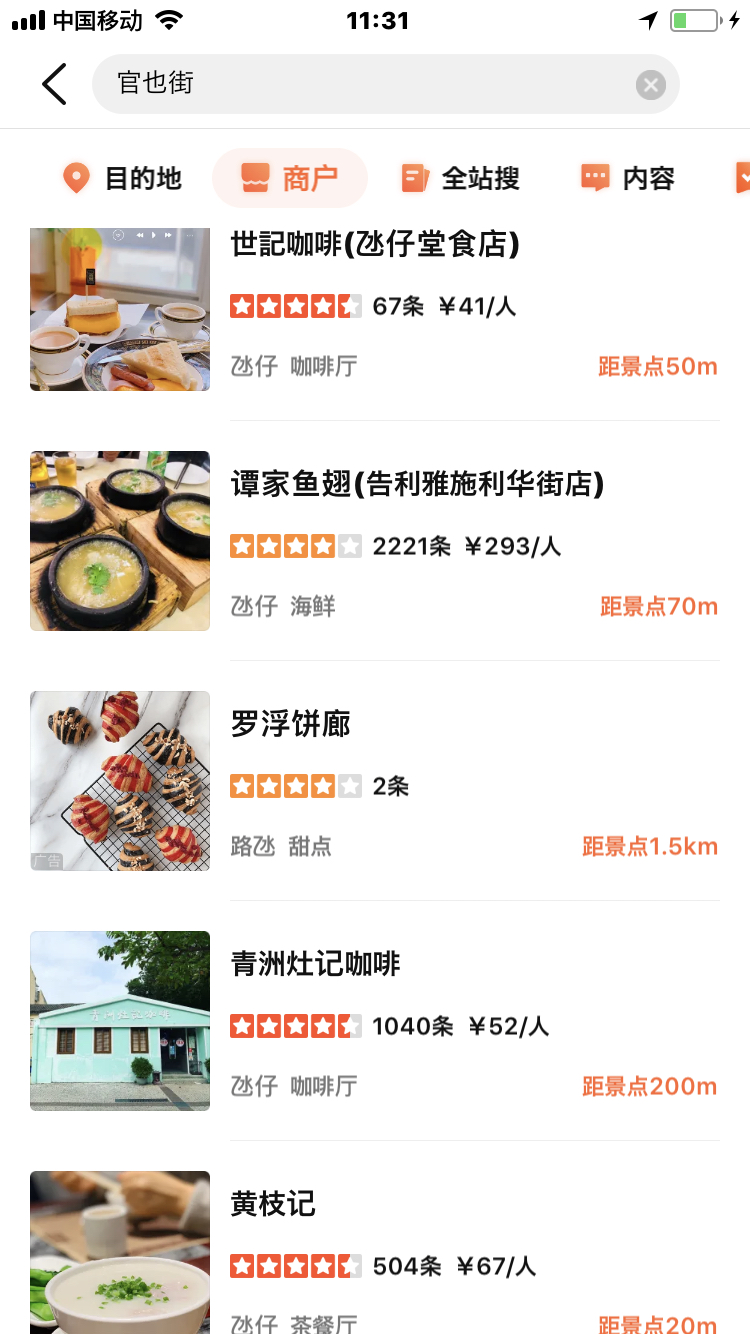
Task: Open the 内容 tab
Action: click(628, 179)
